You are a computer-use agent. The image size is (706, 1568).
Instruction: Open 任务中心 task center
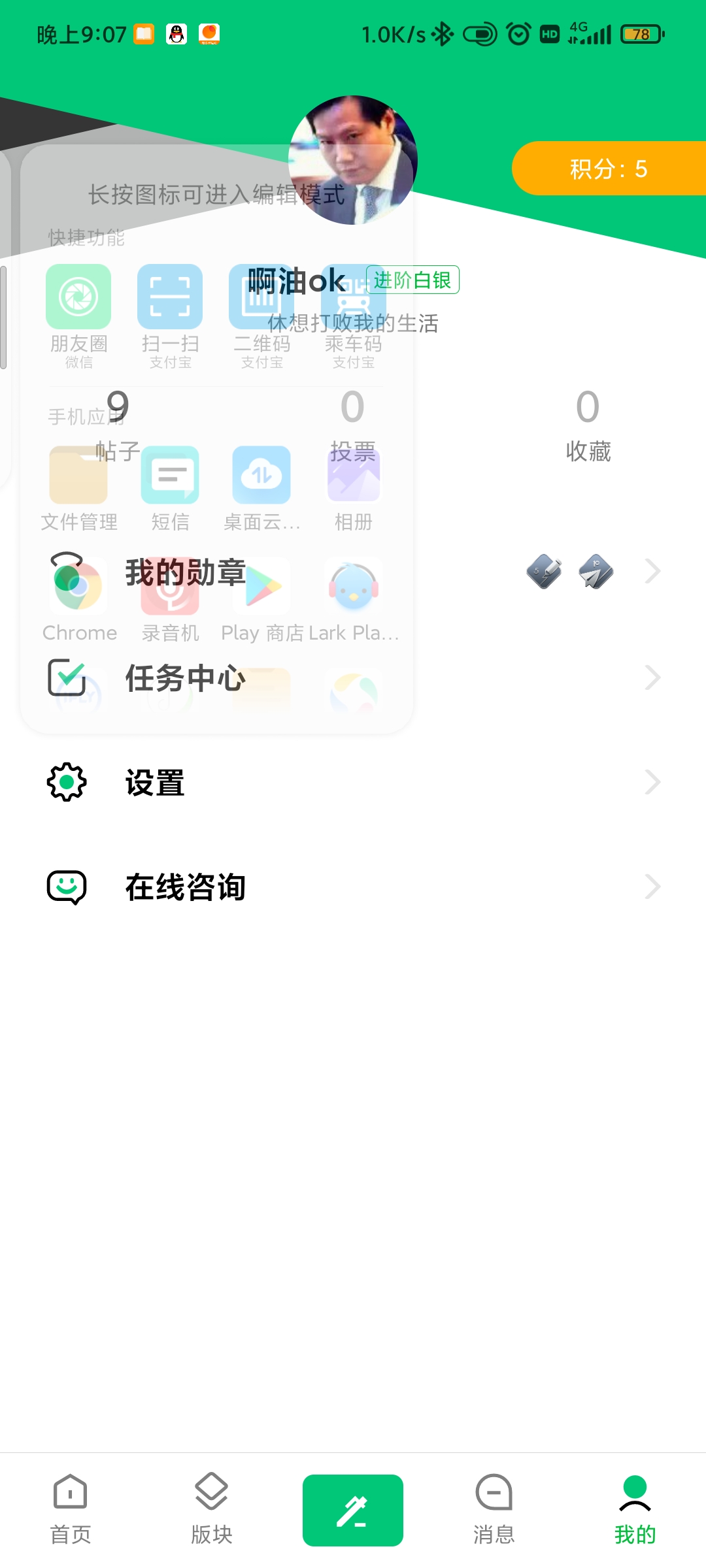coord(353,678)
